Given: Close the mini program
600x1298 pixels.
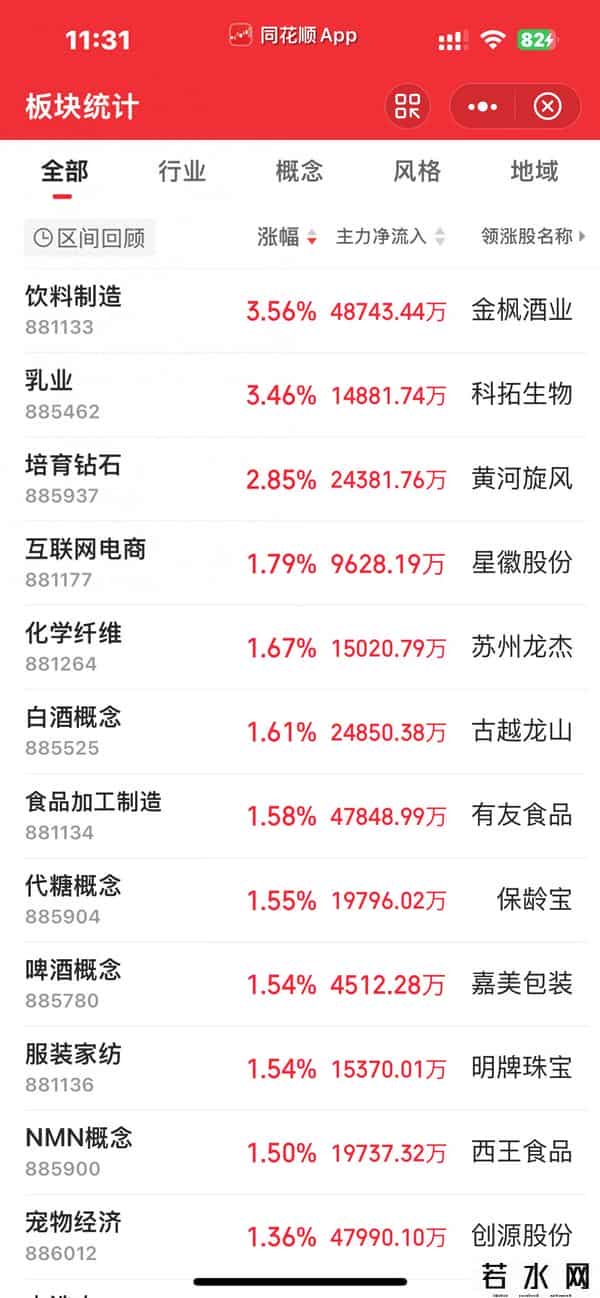Looking at the screenshot, I should (547, 106).
